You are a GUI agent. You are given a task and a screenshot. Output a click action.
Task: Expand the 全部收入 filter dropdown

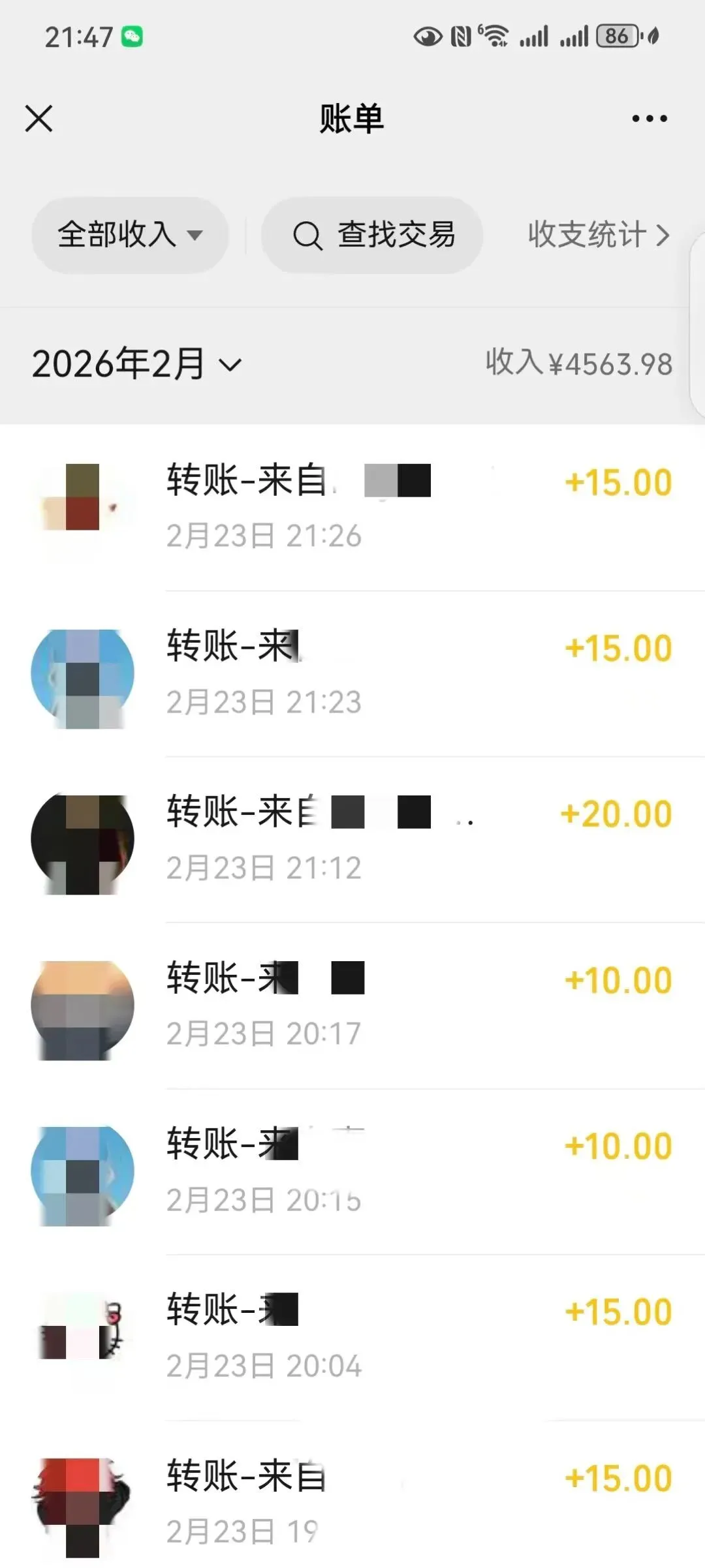click(130, 235)
